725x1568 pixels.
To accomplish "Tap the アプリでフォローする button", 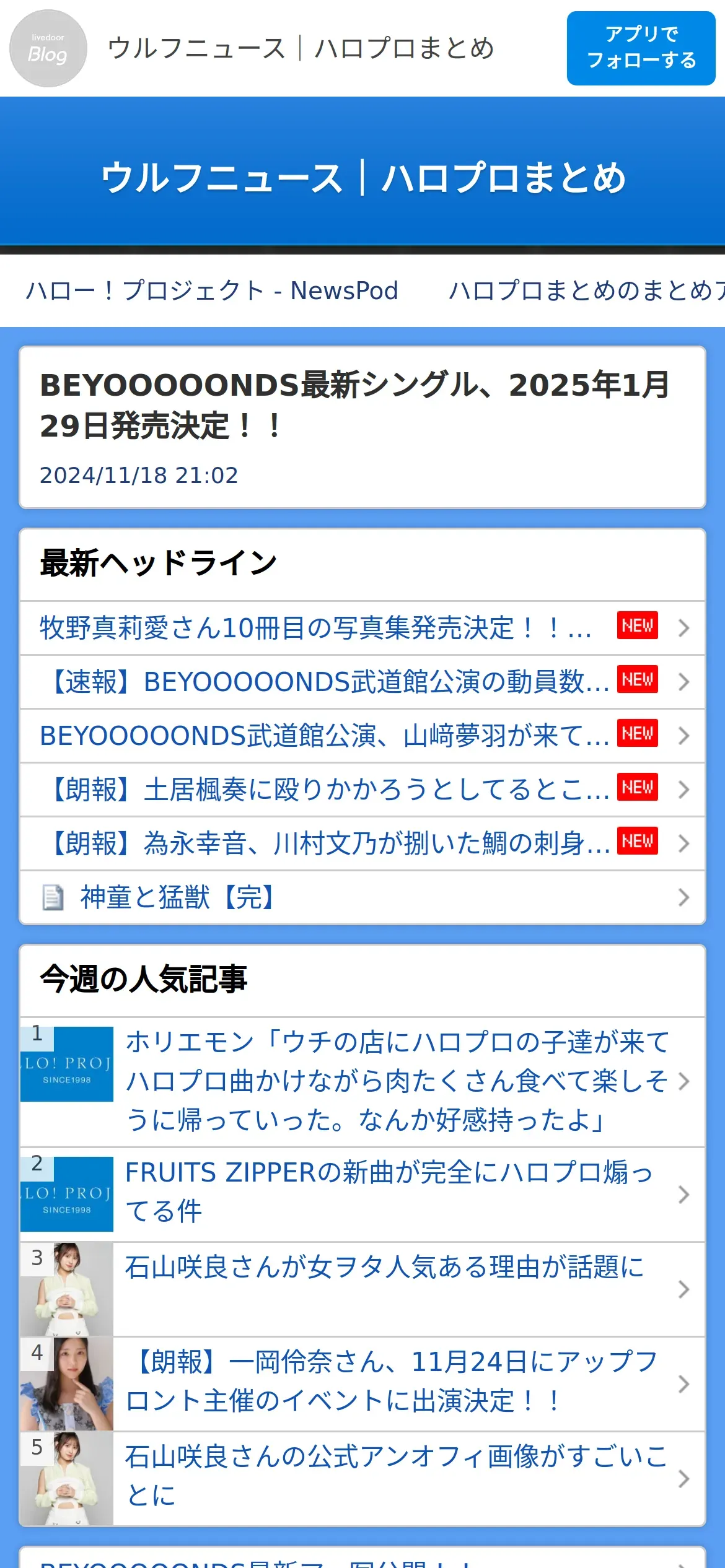I will (x=641, y=48).
